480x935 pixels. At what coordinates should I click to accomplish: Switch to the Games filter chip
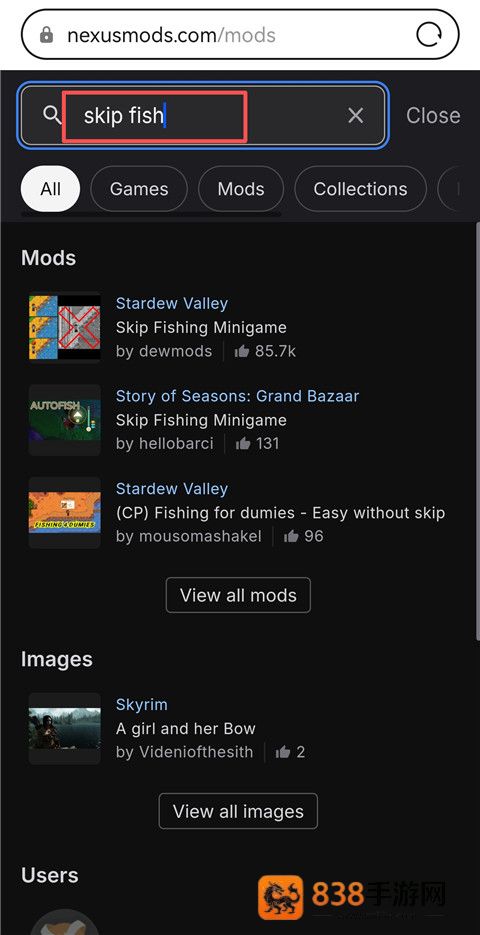pos(139,189)
